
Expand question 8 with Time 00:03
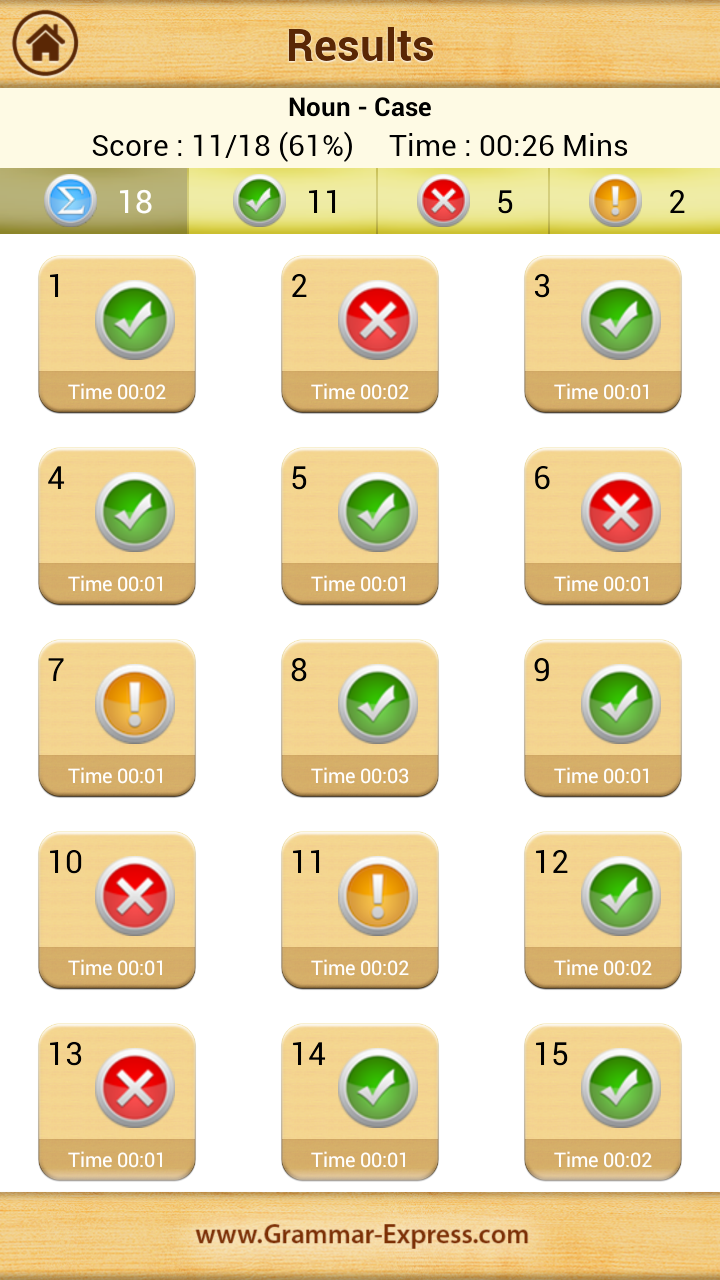point(360,718)
